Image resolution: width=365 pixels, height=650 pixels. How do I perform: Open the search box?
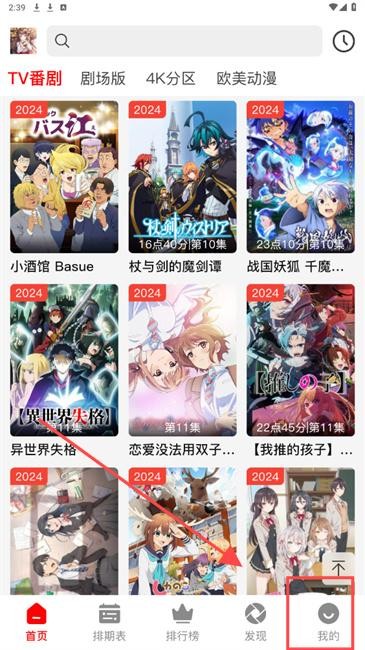click(x=184, y=41)
